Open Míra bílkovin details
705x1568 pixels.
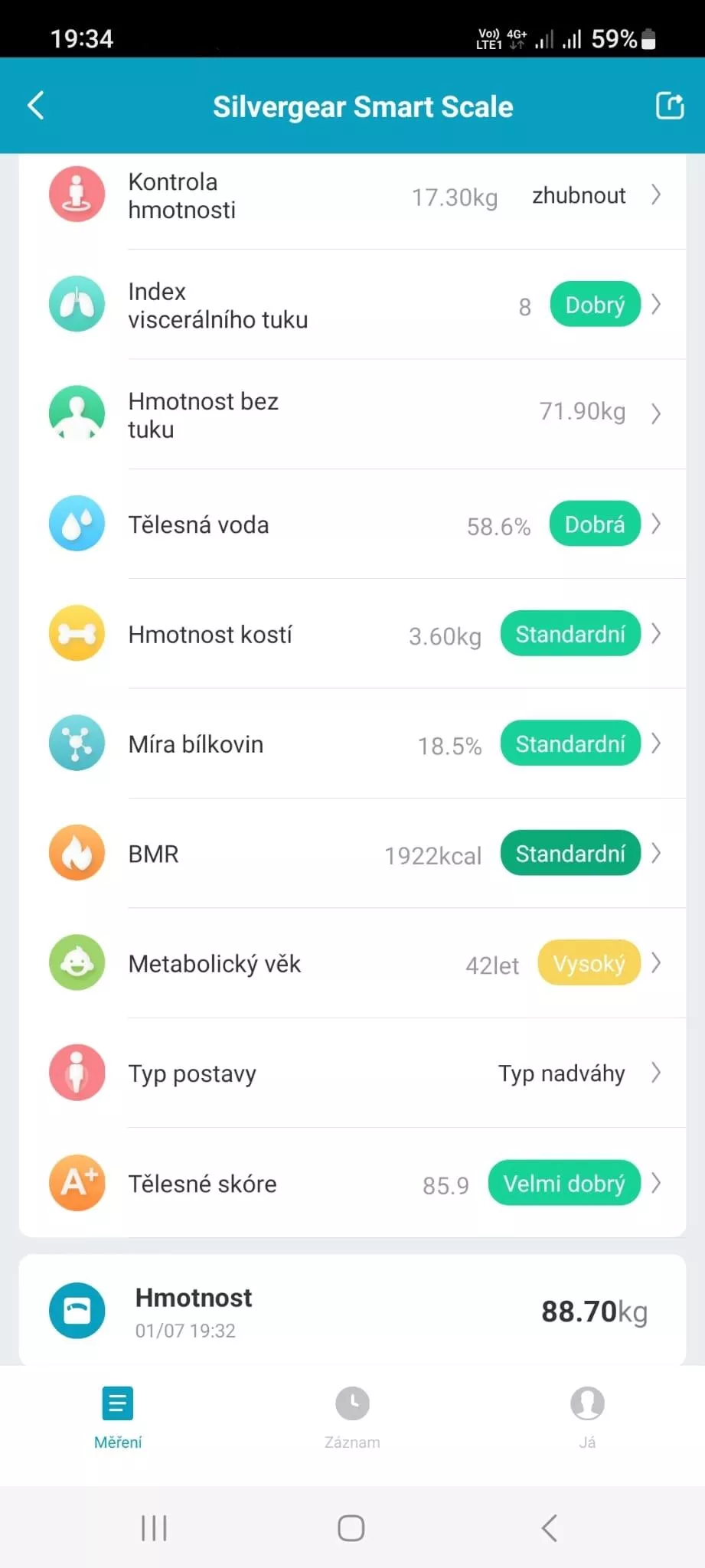coord(352,743)
